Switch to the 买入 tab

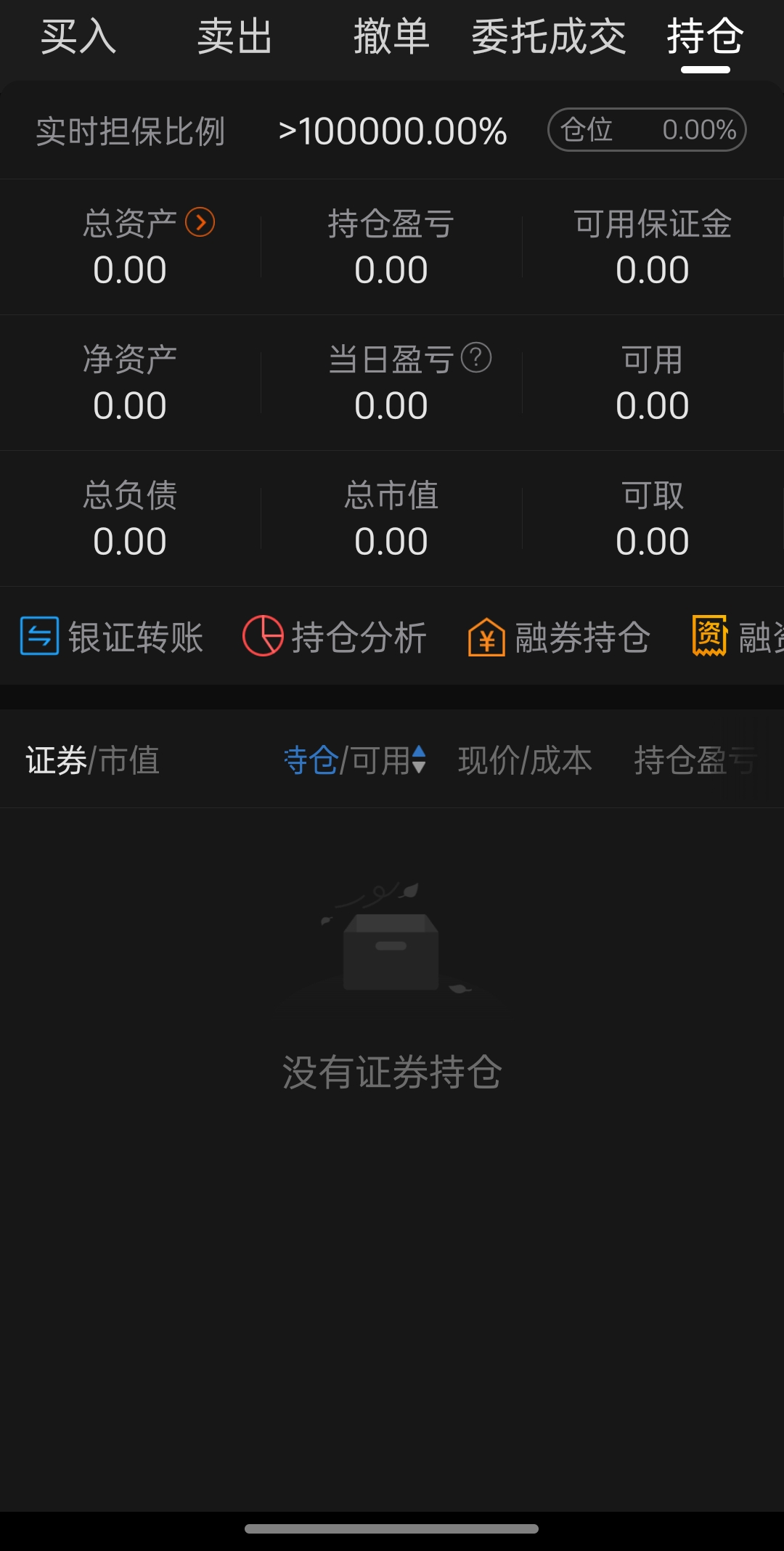click(x=78, y=36)
